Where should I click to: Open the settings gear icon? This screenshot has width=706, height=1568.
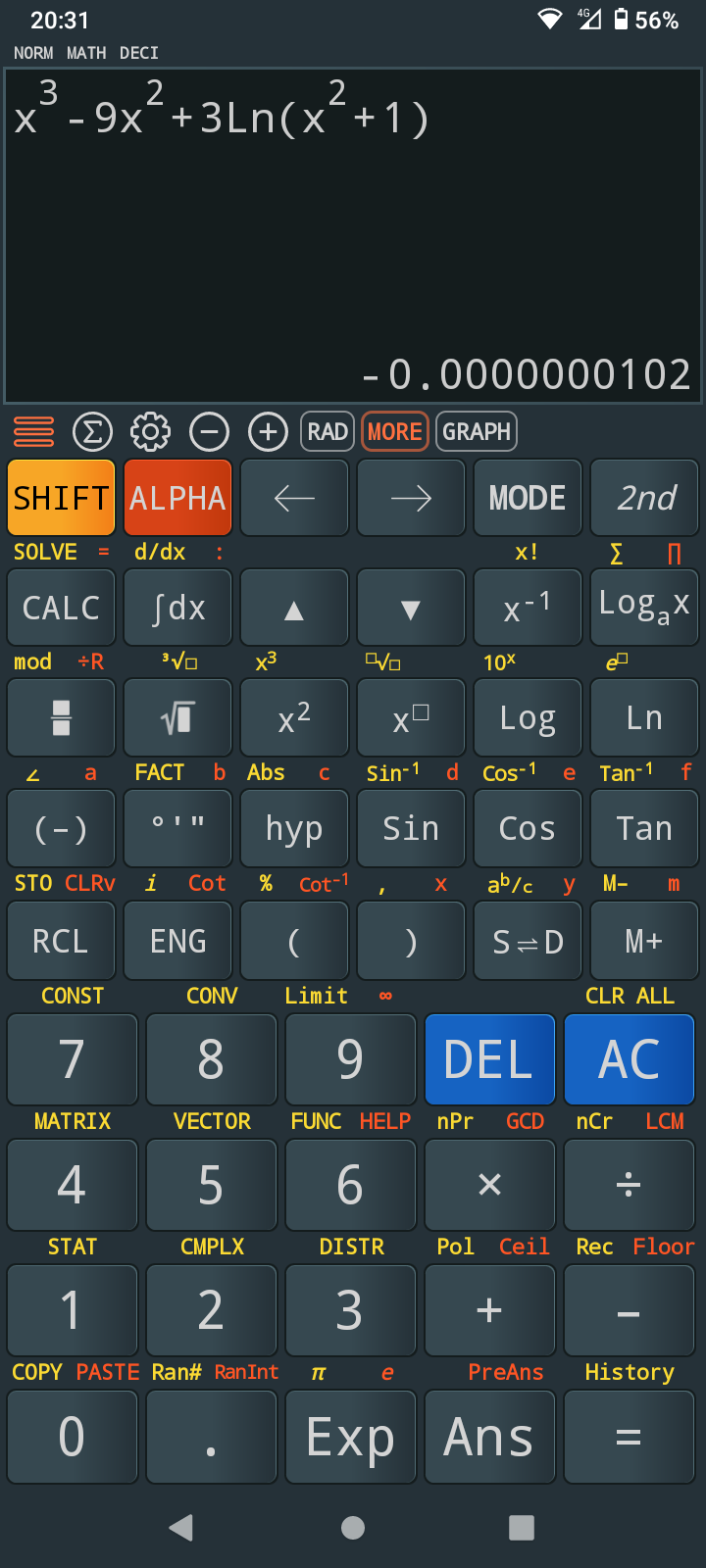(150, 431)
